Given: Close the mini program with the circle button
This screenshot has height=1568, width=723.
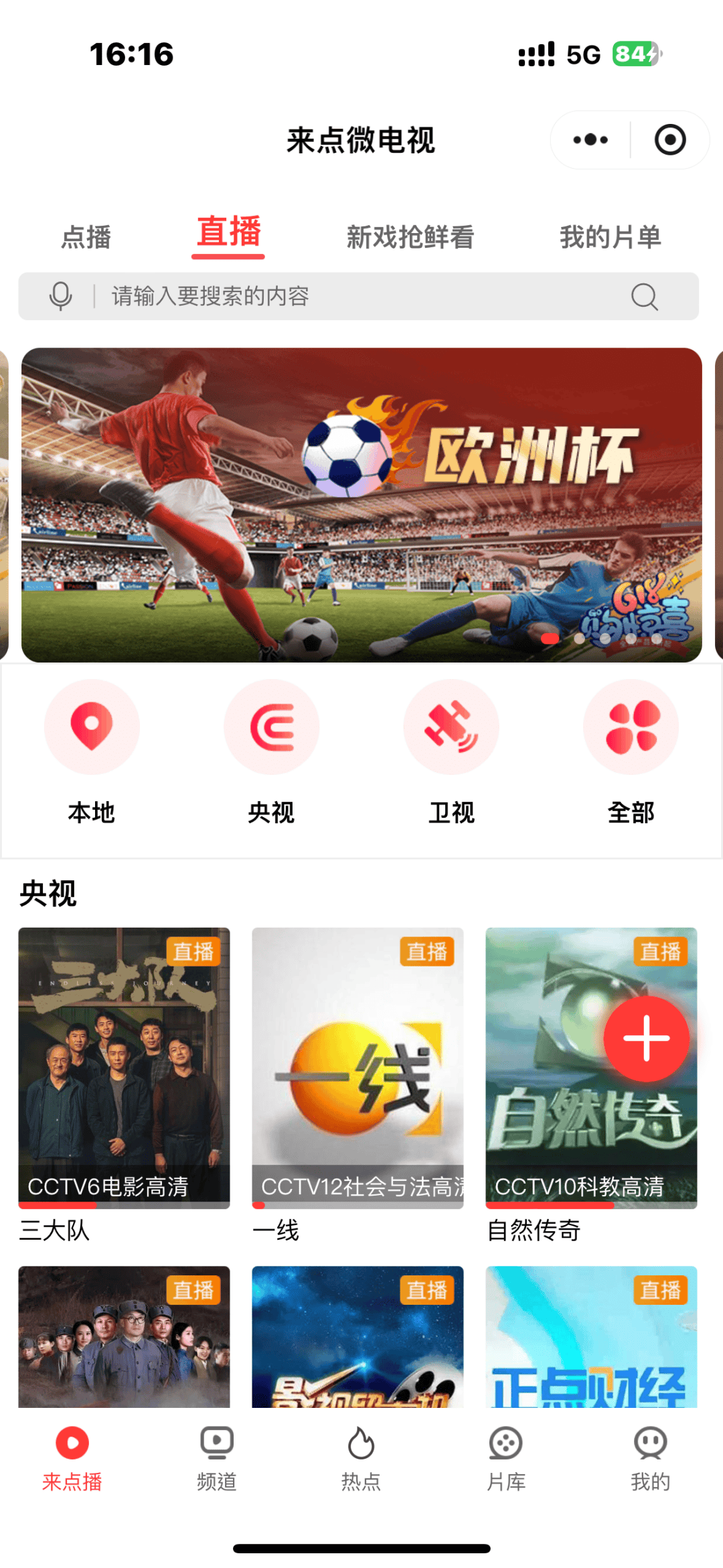Looking at the screenshot, I should click(669, 140).
